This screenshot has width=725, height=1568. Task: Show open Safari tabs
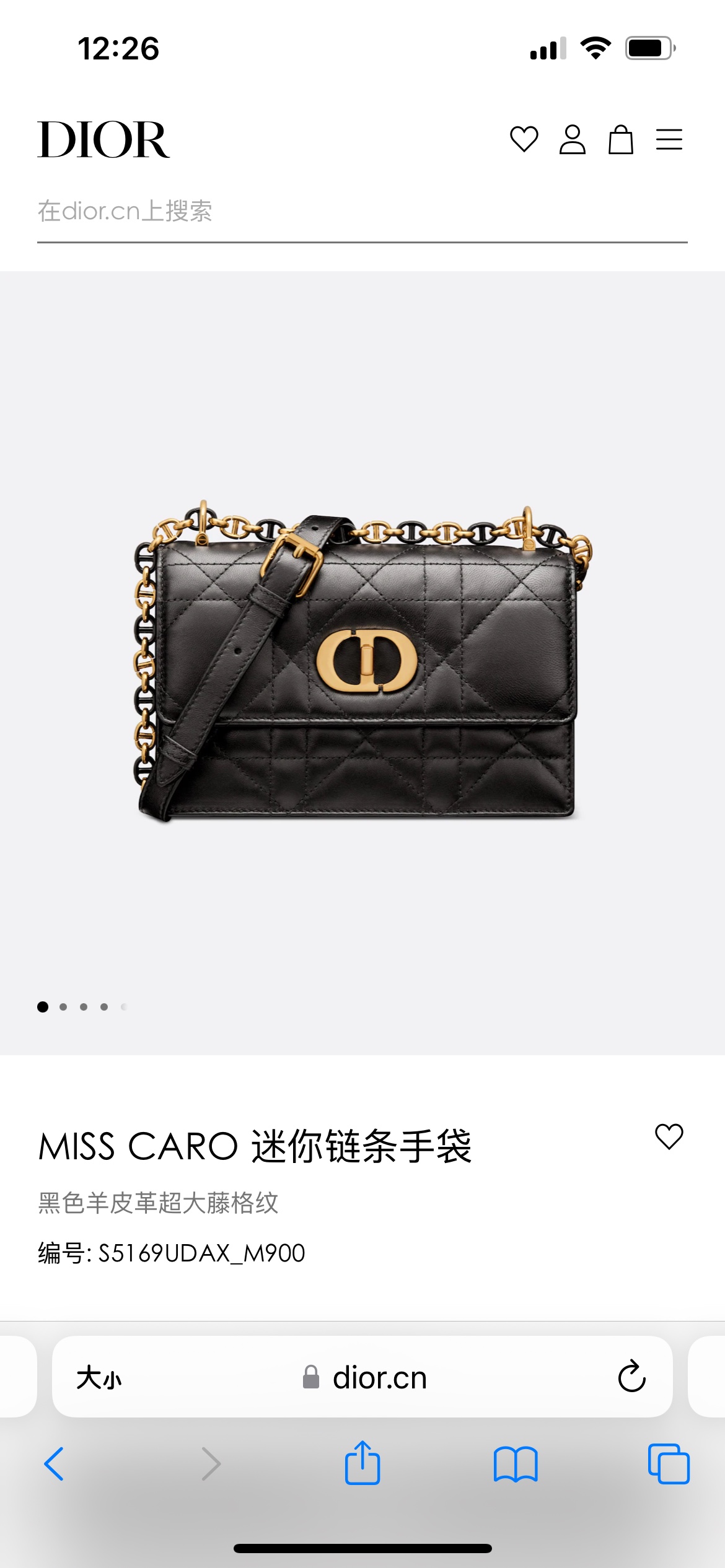tap(669, 1464)
